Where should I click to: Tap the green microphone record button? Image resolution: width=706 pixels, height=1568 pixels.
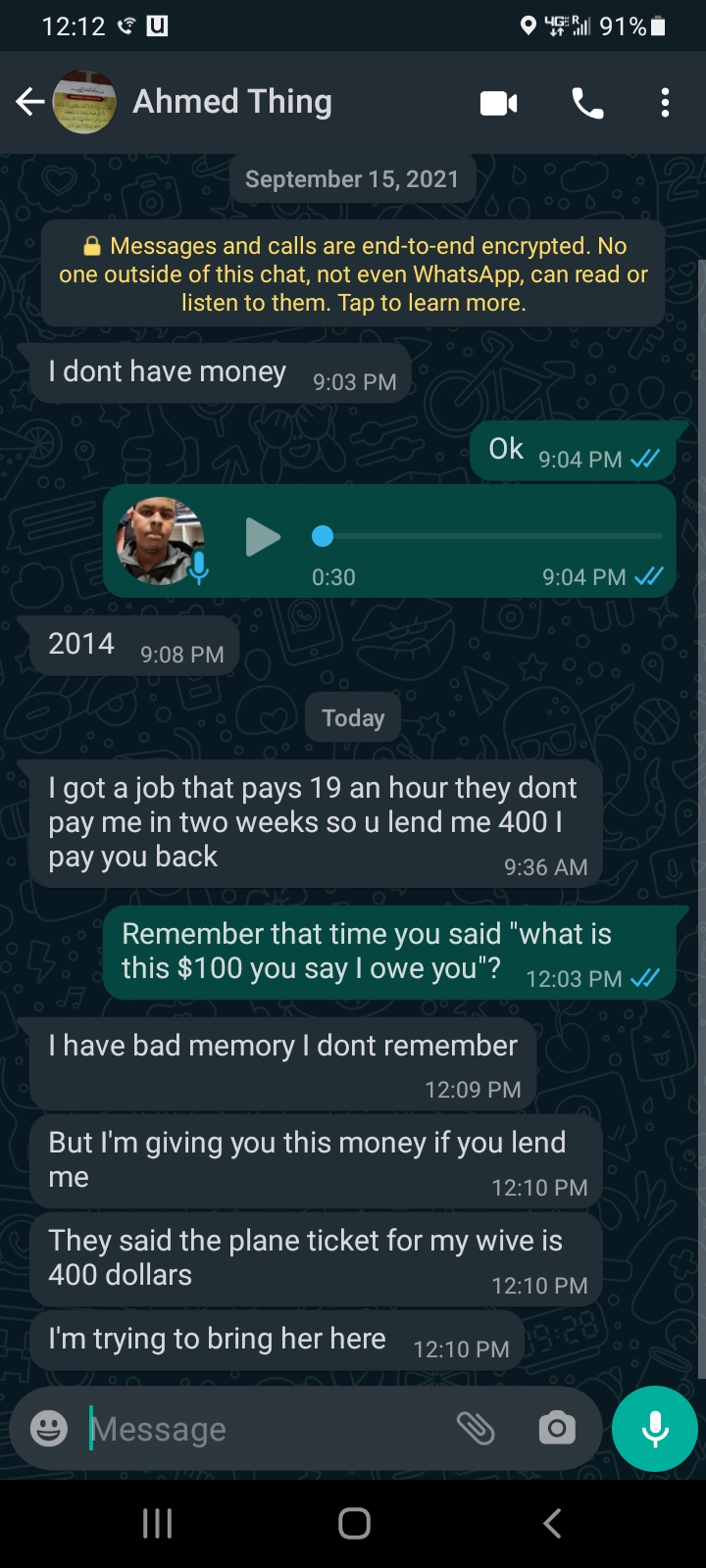(x=654, y=1429)
